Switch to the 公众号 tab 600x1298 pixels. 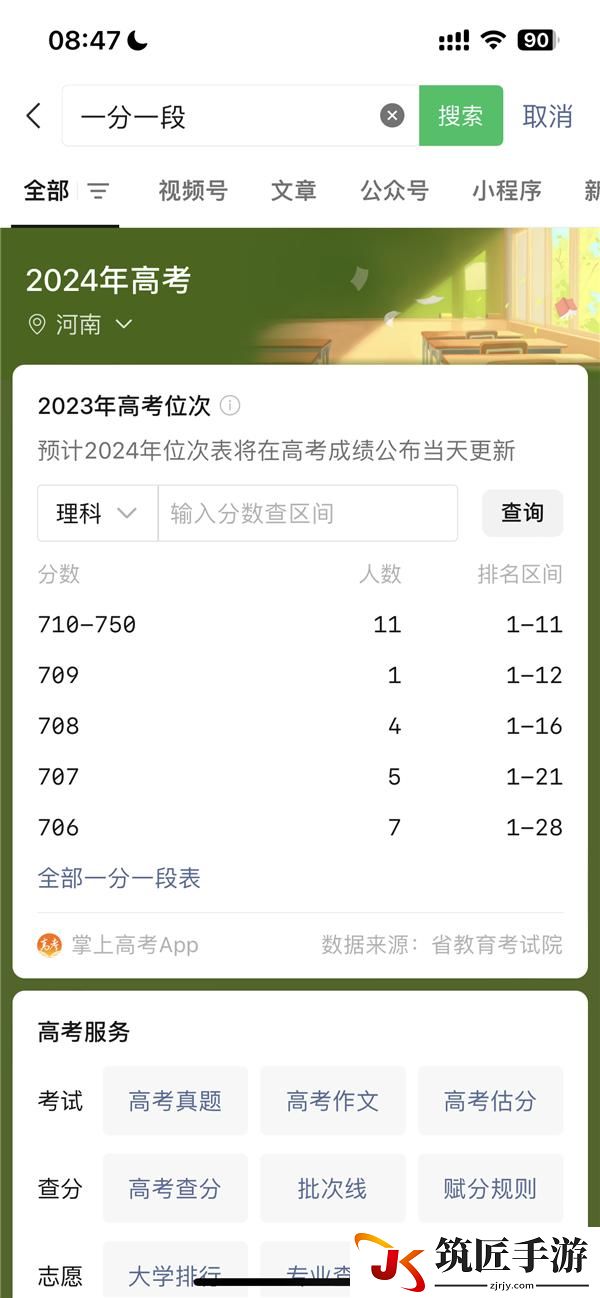click(394, 190)
